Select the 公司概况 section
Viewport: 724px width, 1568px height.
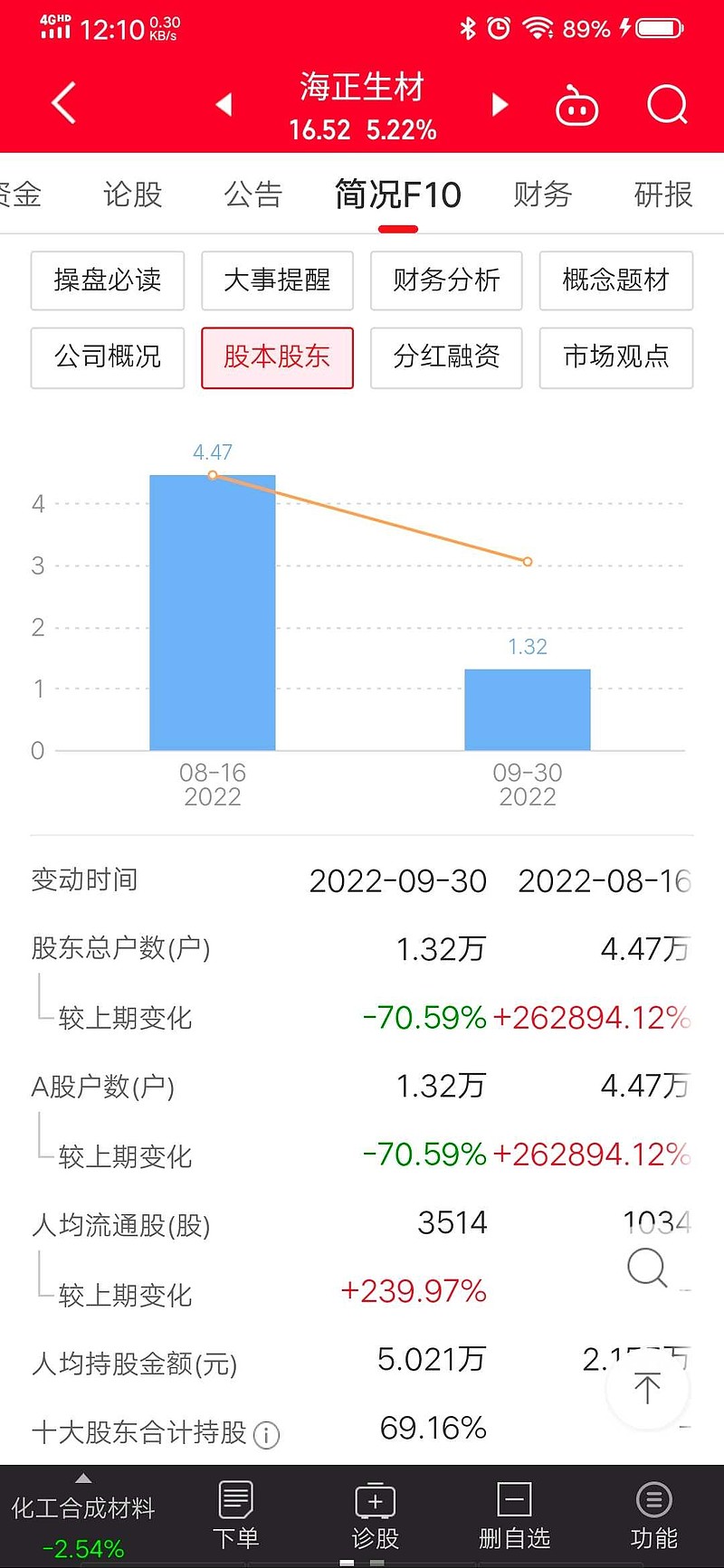108,357
